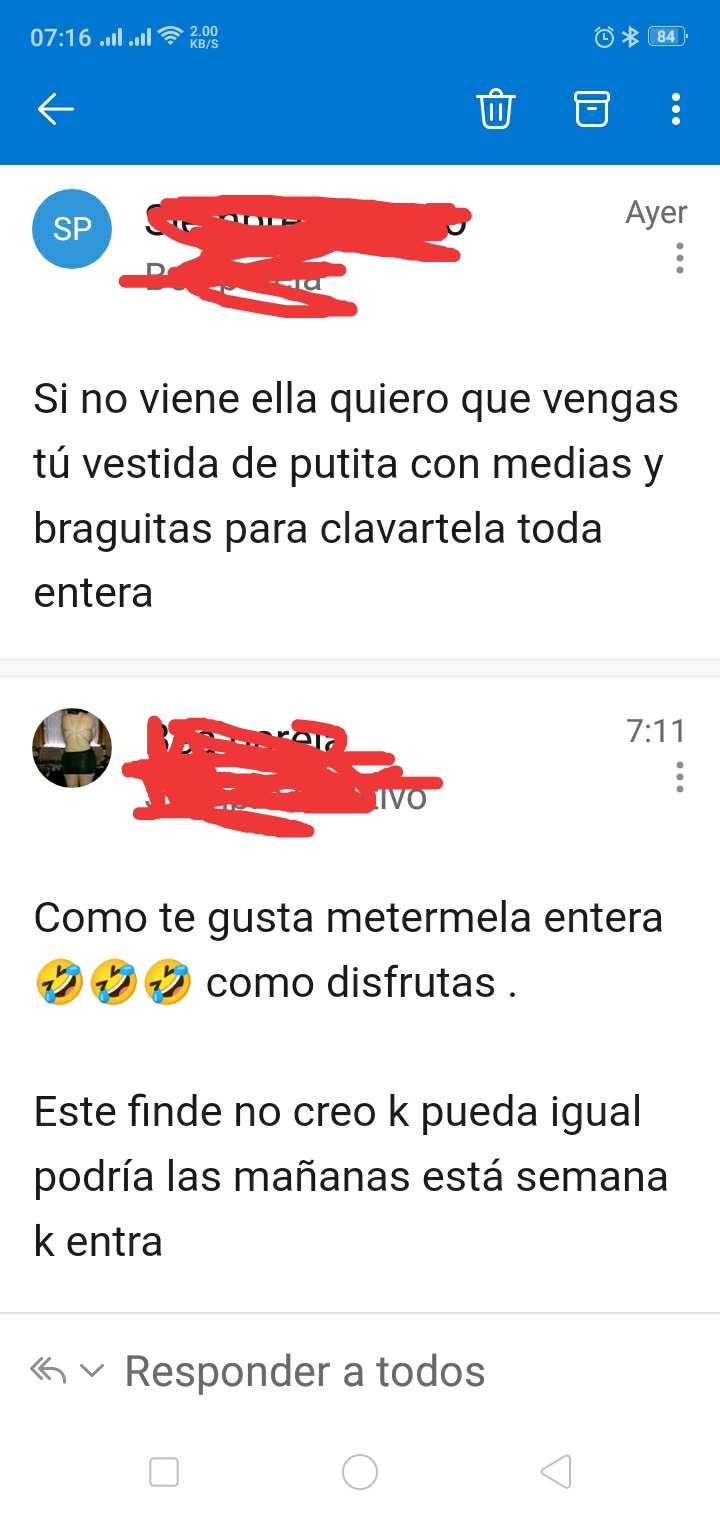720x1520 pixels.
Task: Go to the system home screen
Action: [x=360, y=1471]
